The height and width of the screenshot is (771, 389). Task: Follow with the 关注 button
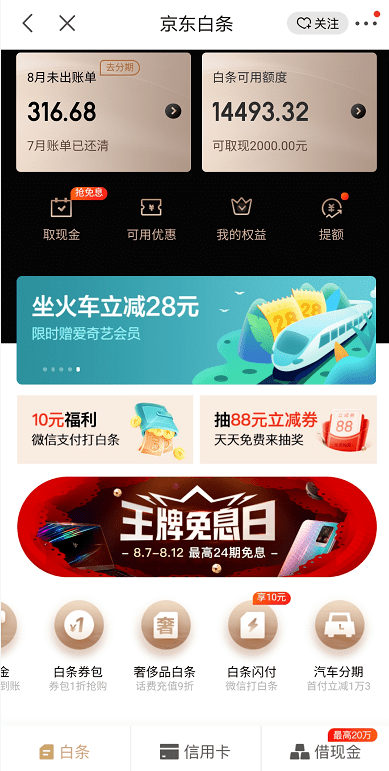pos(317,23)
